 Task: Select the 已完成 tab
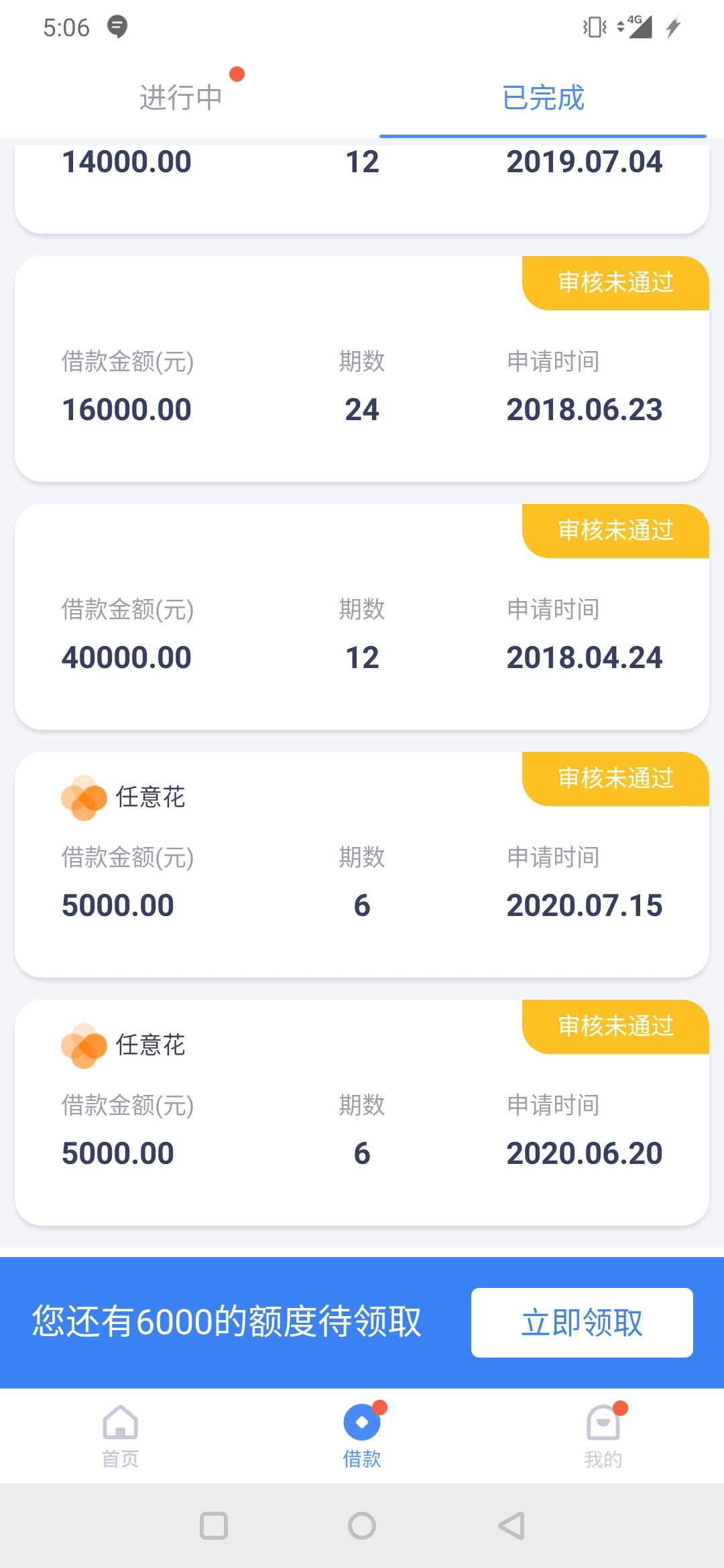point(543,98)
